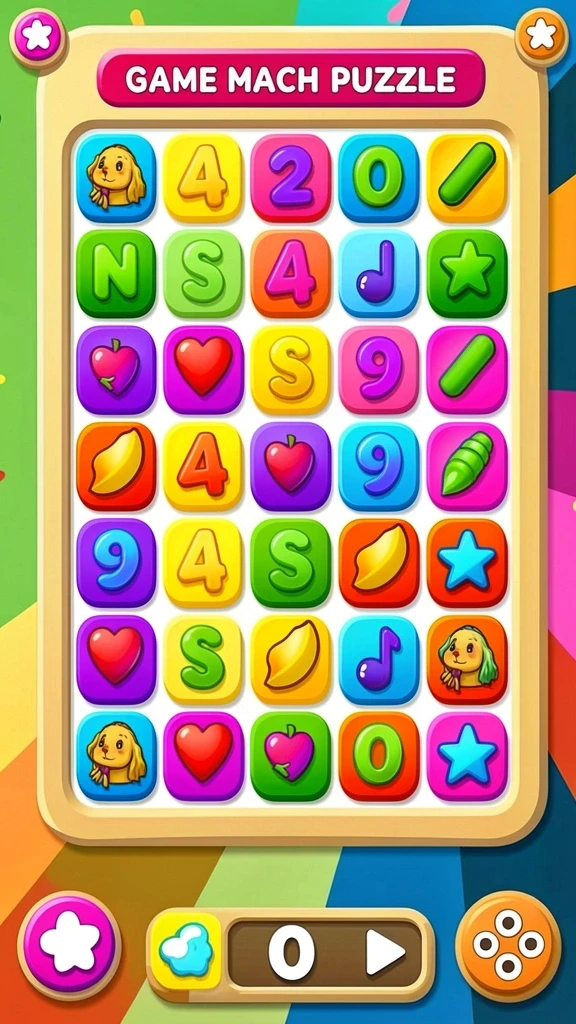Pick the green star on green tile
576x1024 pixels.
coord(467,274)
